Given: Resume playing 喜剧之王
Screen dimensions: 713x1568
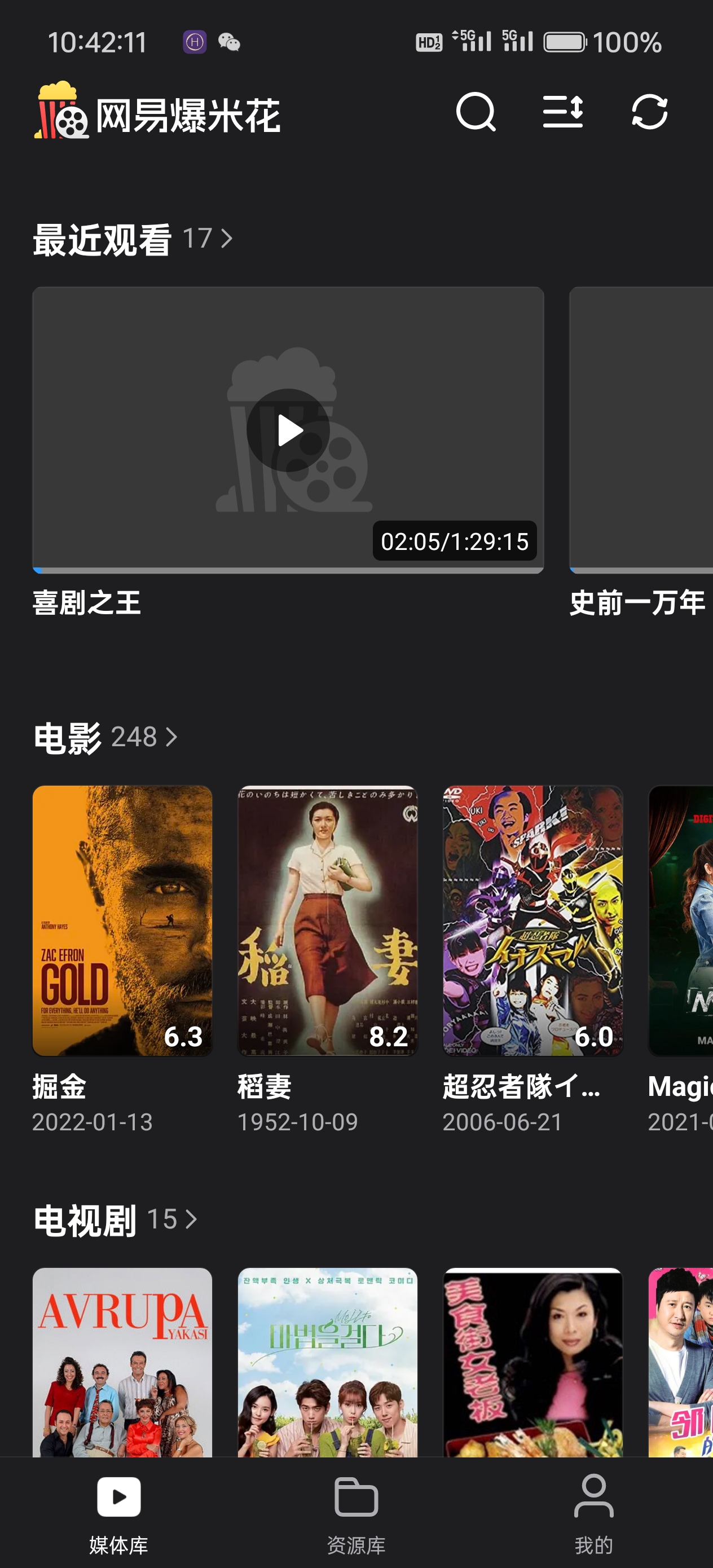Looking at the screenshot, I should (288, 430).
